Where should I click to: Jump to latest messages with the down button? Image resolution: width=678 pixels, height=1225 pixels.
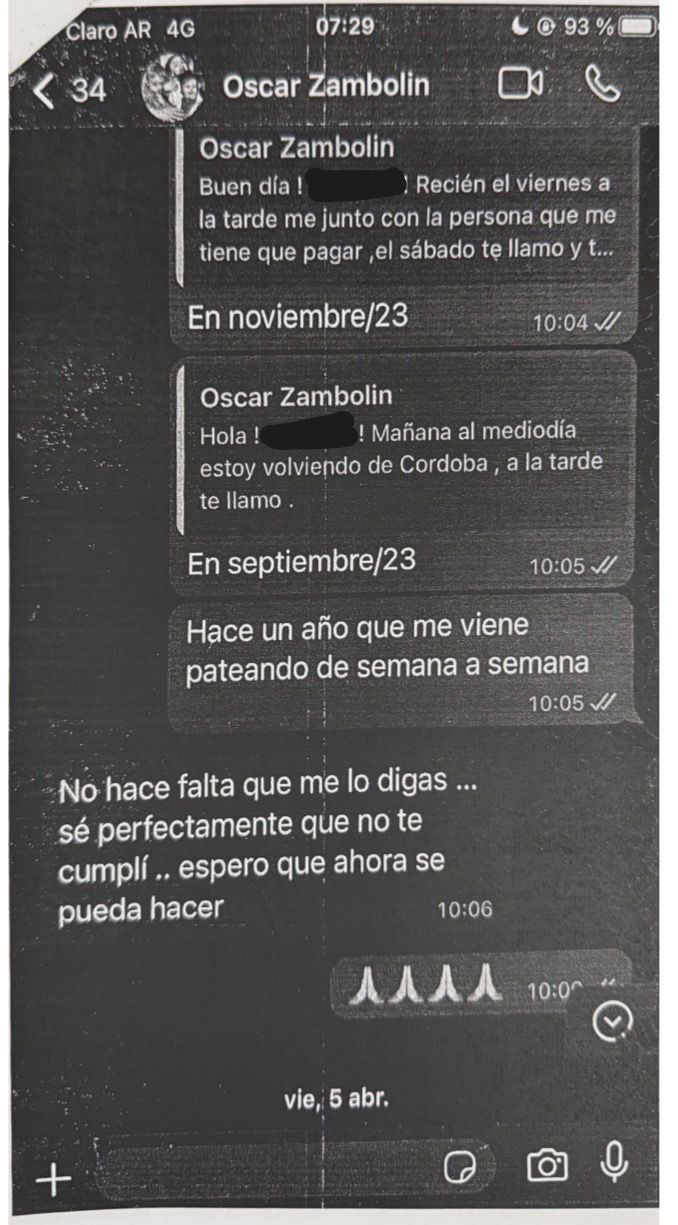(x=612, y=1020)
